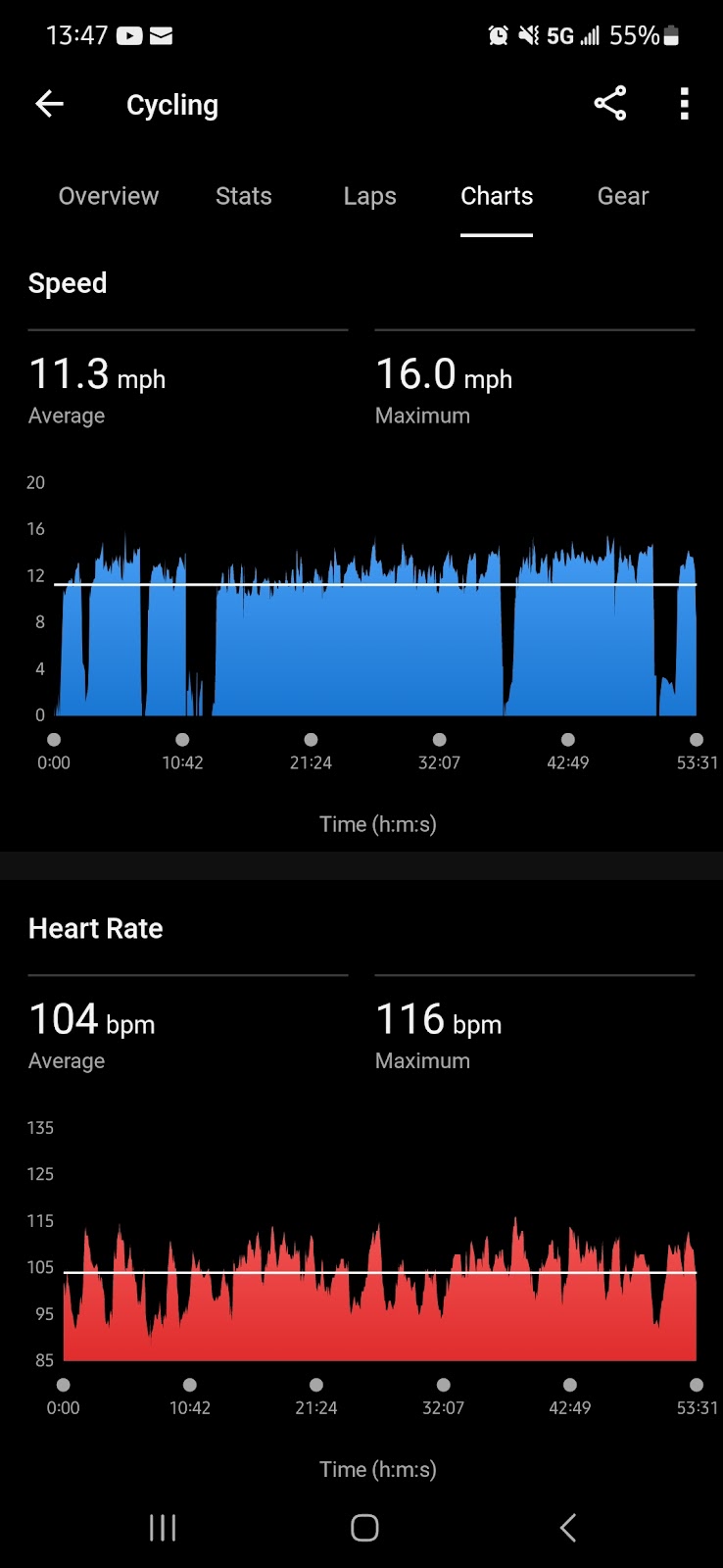Go back from the Cycling activity
This screenshot has height=1568, width=723.
click(49, 104)
